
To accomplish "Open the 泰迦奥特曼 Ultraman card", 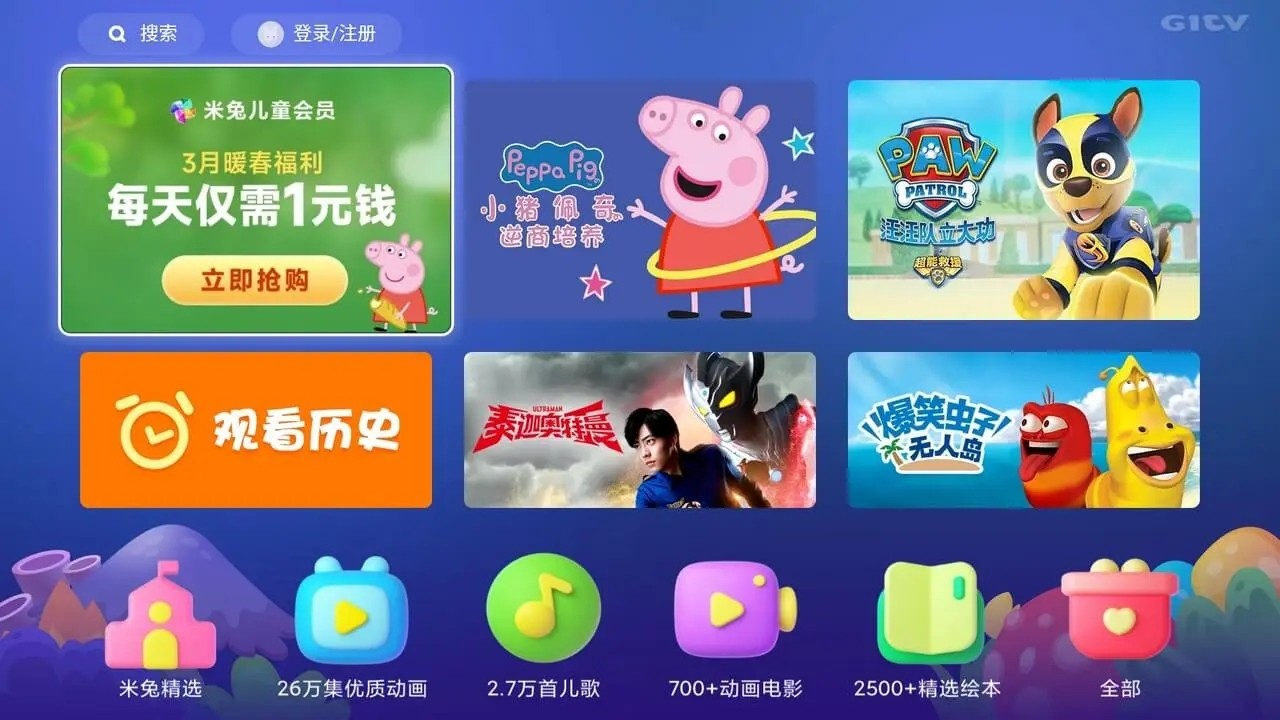I will click(640, 430).
